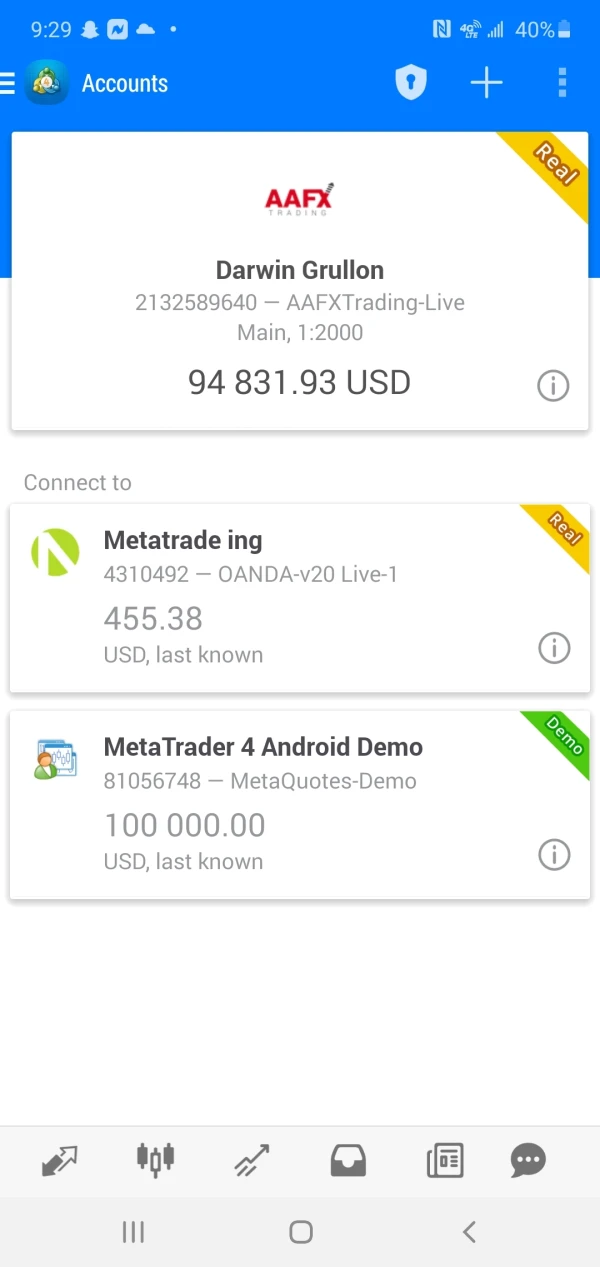Switch to the News tab
Screen dimensions: 600x1267
[x=444, y=1161]
